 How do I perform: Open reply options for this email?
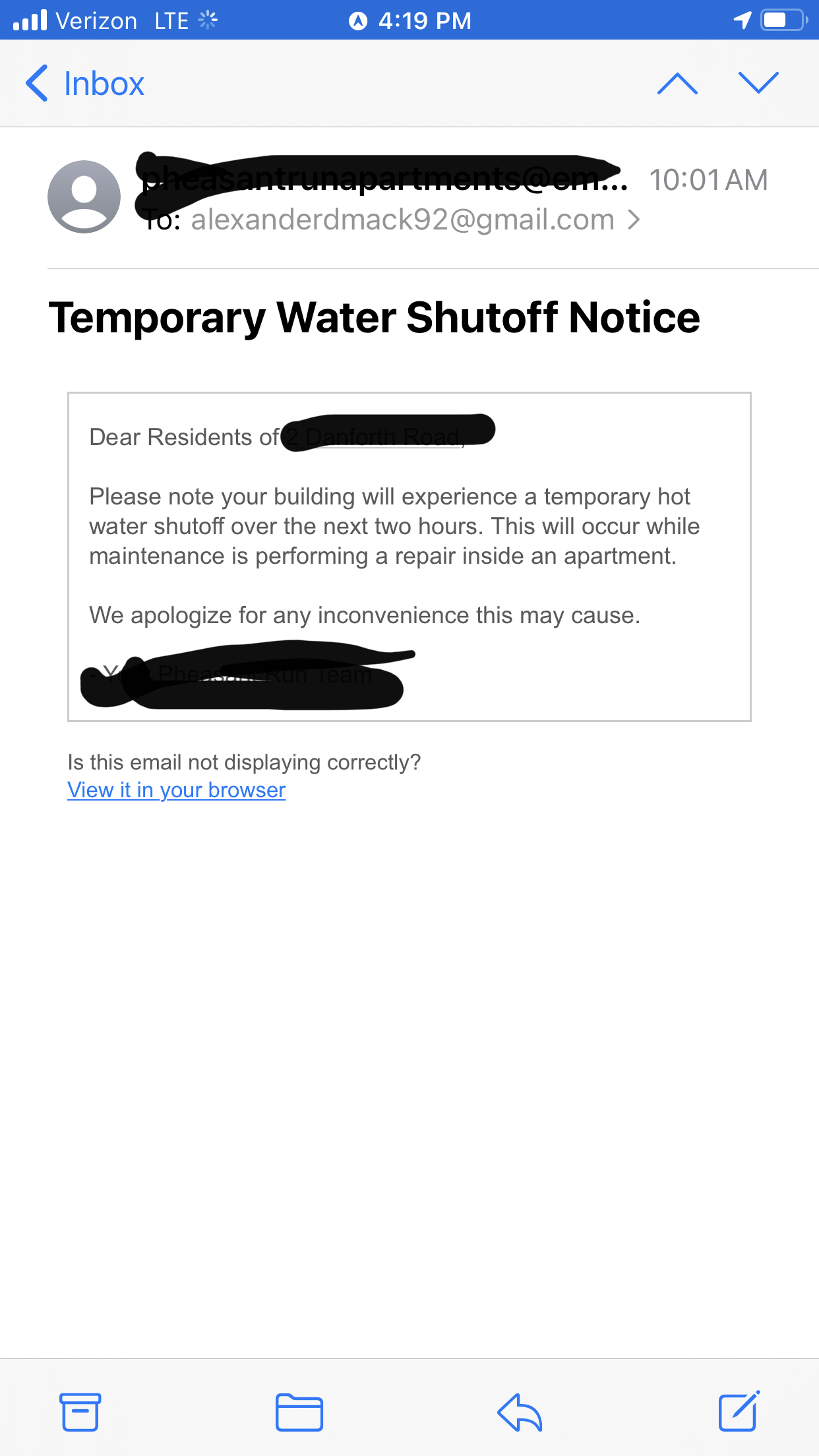(520, 1412)
